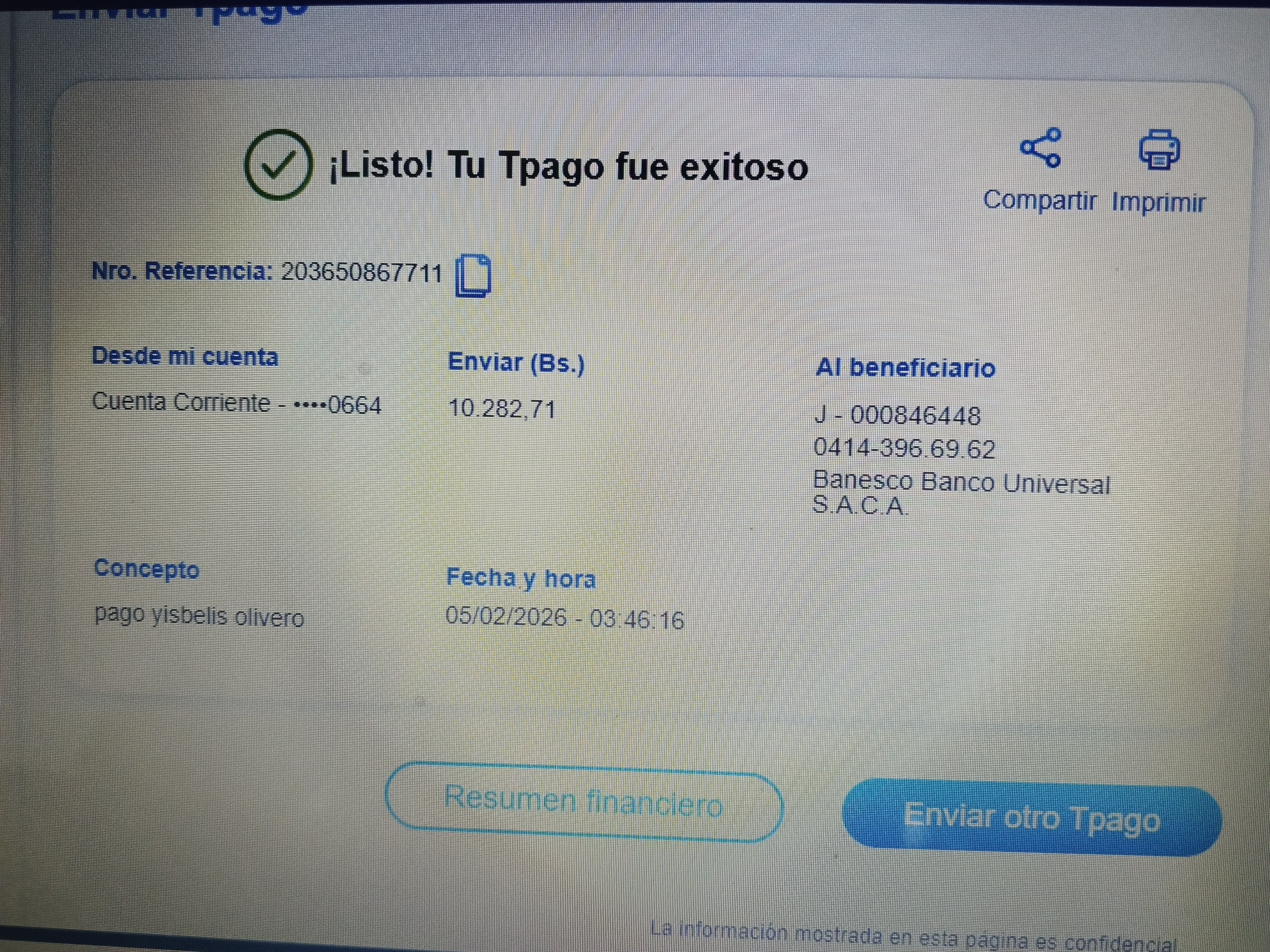Copy the reference number
The width and height of the screenshot is (1270, 952).
tap(473, 276)
